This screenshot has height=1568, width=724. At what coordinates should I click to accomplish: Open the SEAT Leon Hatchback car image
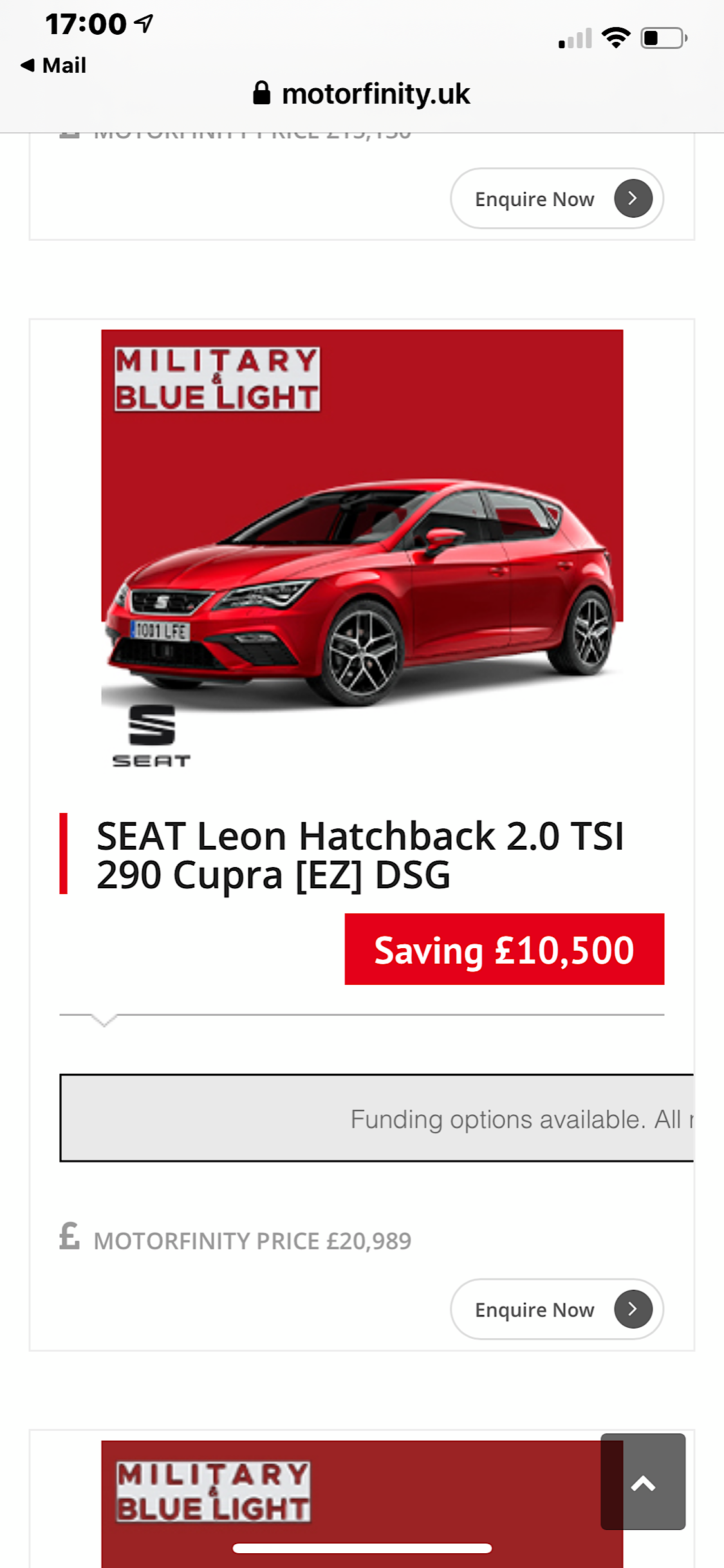(x=362, y=547)
